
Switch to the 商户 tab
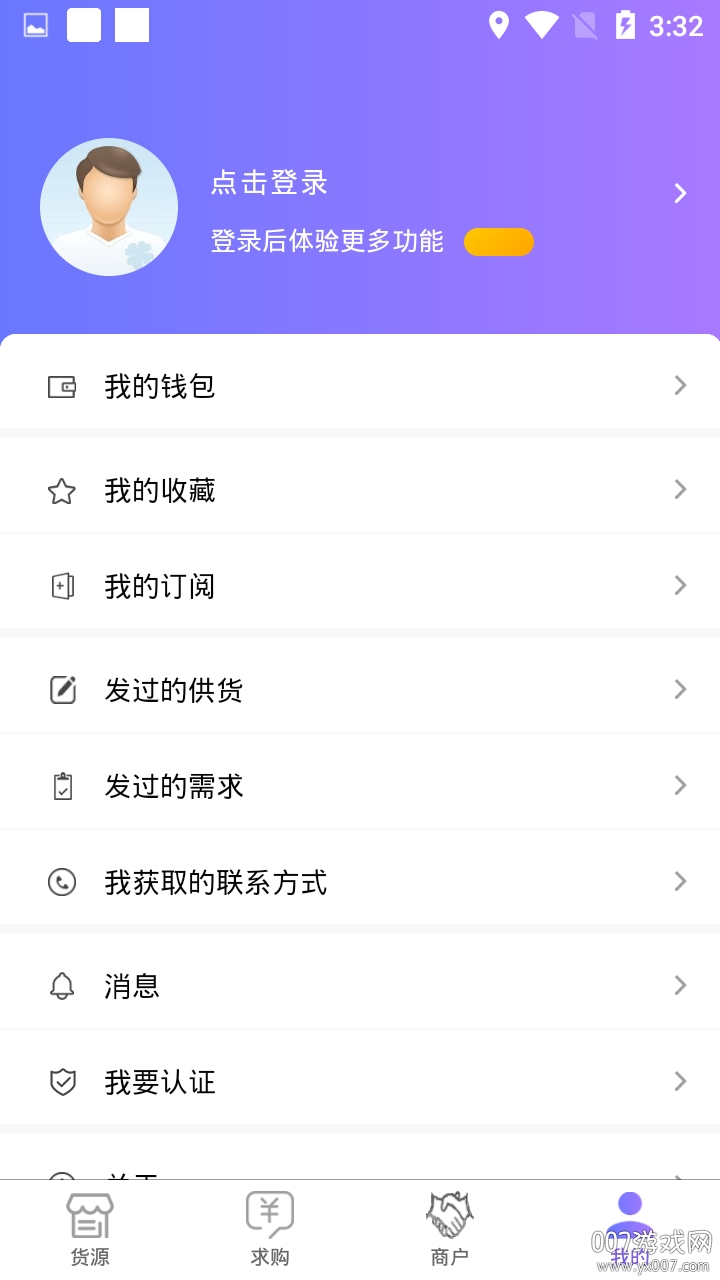(x=450, y=1230)
